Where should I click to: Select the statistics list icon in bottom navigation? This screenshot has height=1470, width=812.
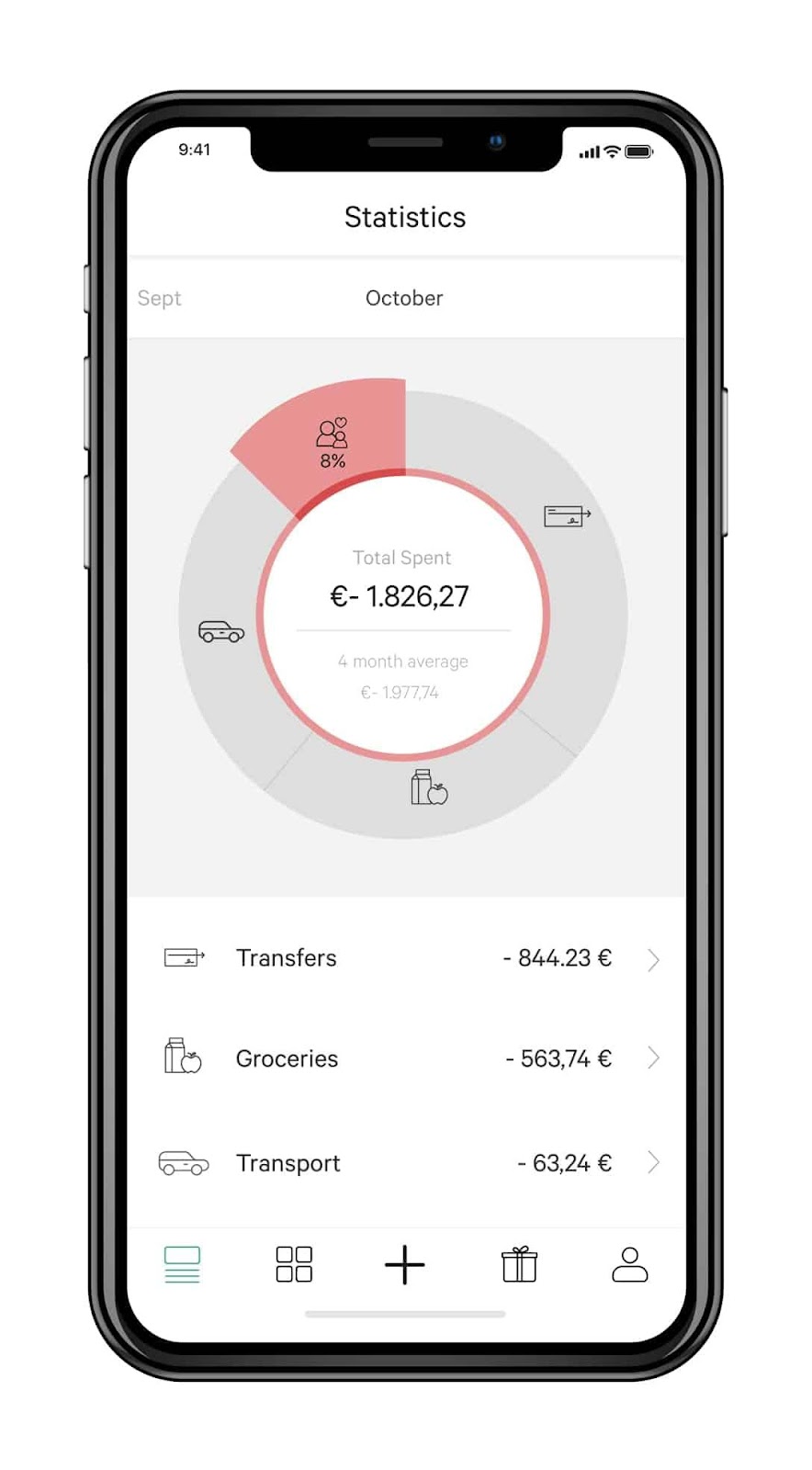click(182, 1264)
